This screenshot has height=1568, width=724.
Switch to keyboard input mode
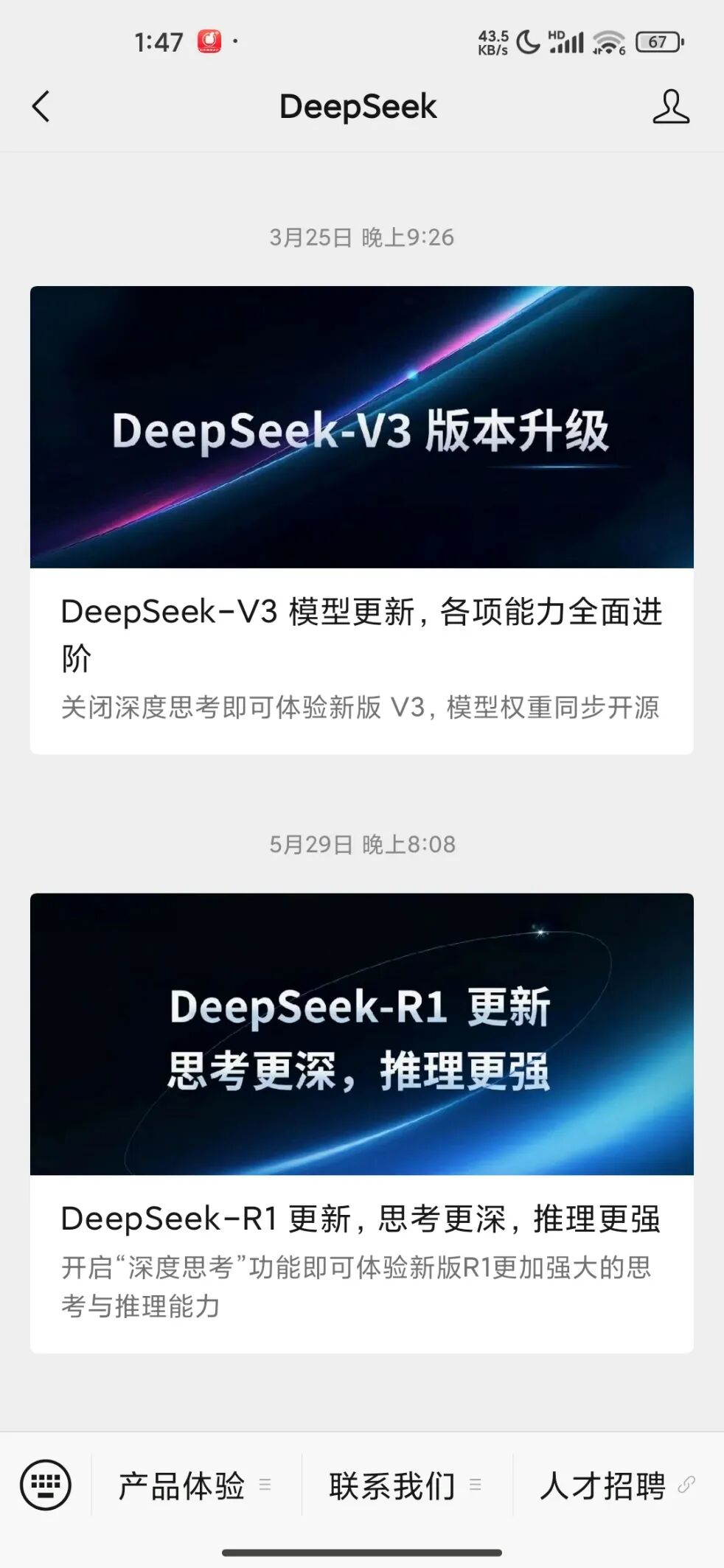(x=46, y=1484)
